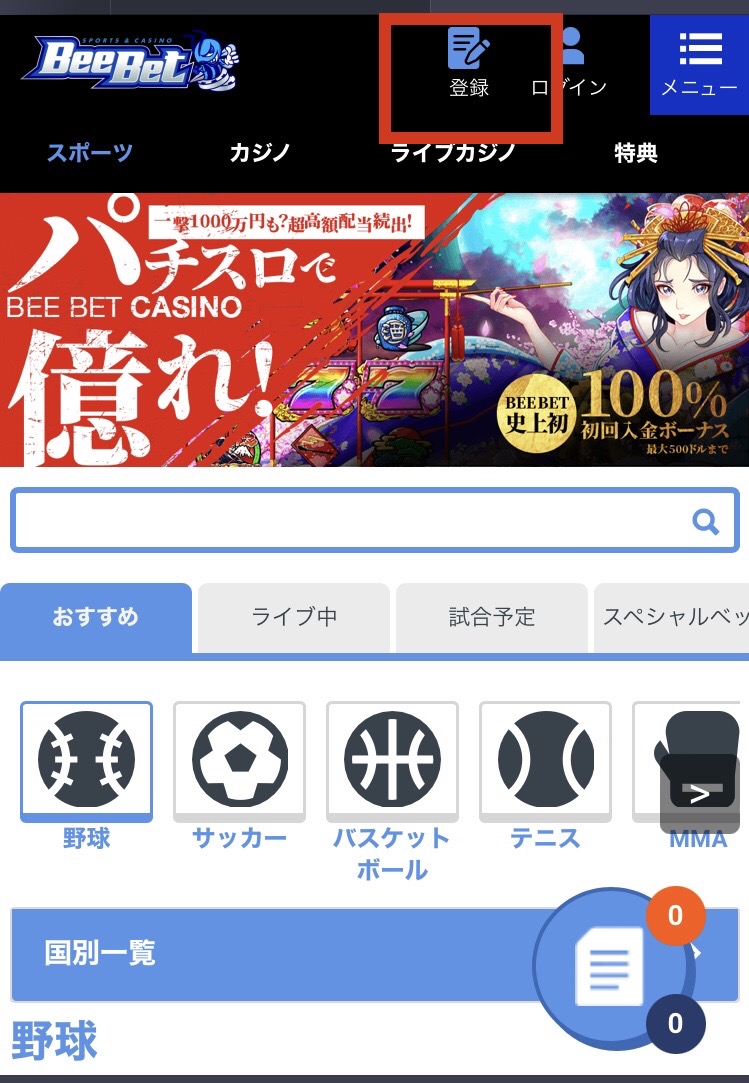Viewport: 749px width, 1083px height.
Task: Expand the 国別一覧 country list
Action: pyautogui.click(x=270, y=953)
